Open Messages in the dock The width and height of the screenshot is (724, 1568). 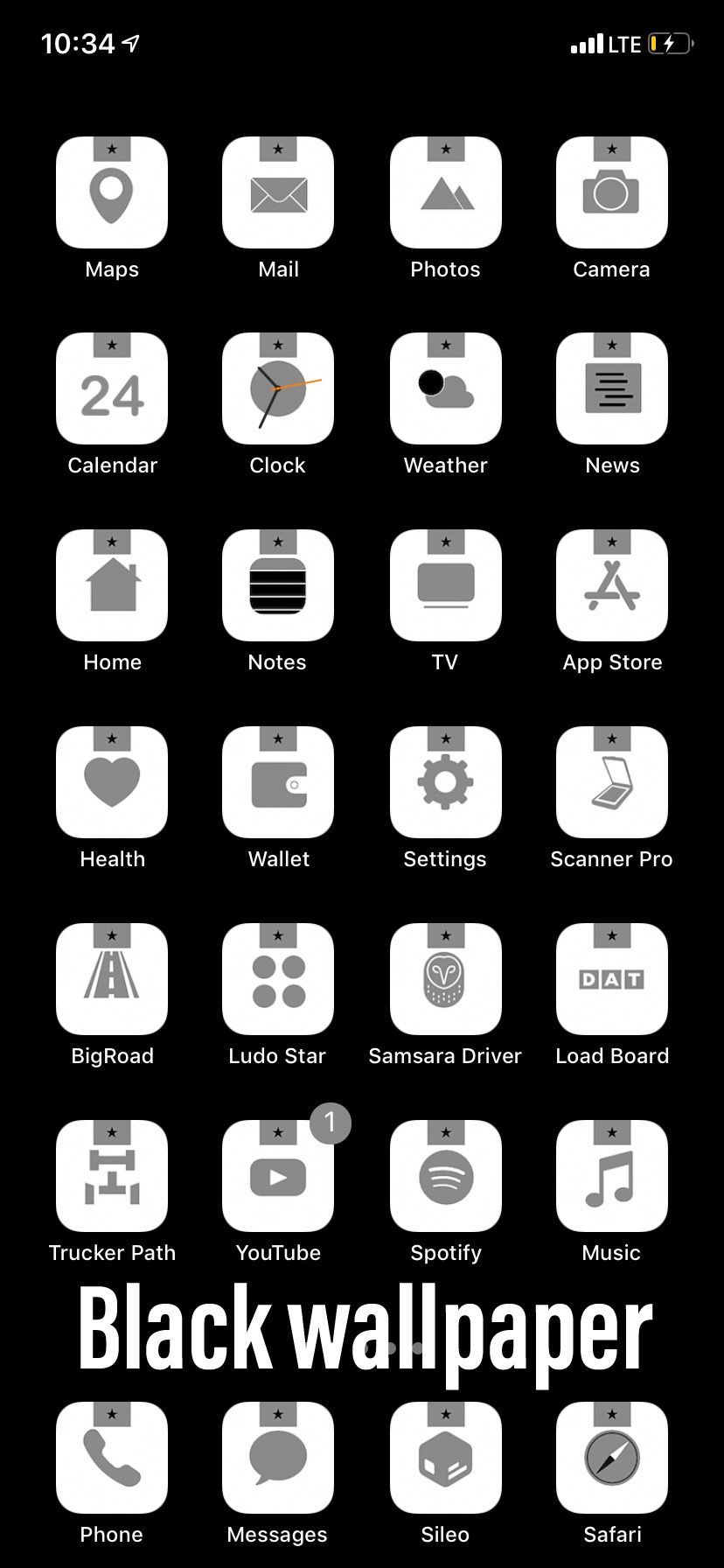278,1458
